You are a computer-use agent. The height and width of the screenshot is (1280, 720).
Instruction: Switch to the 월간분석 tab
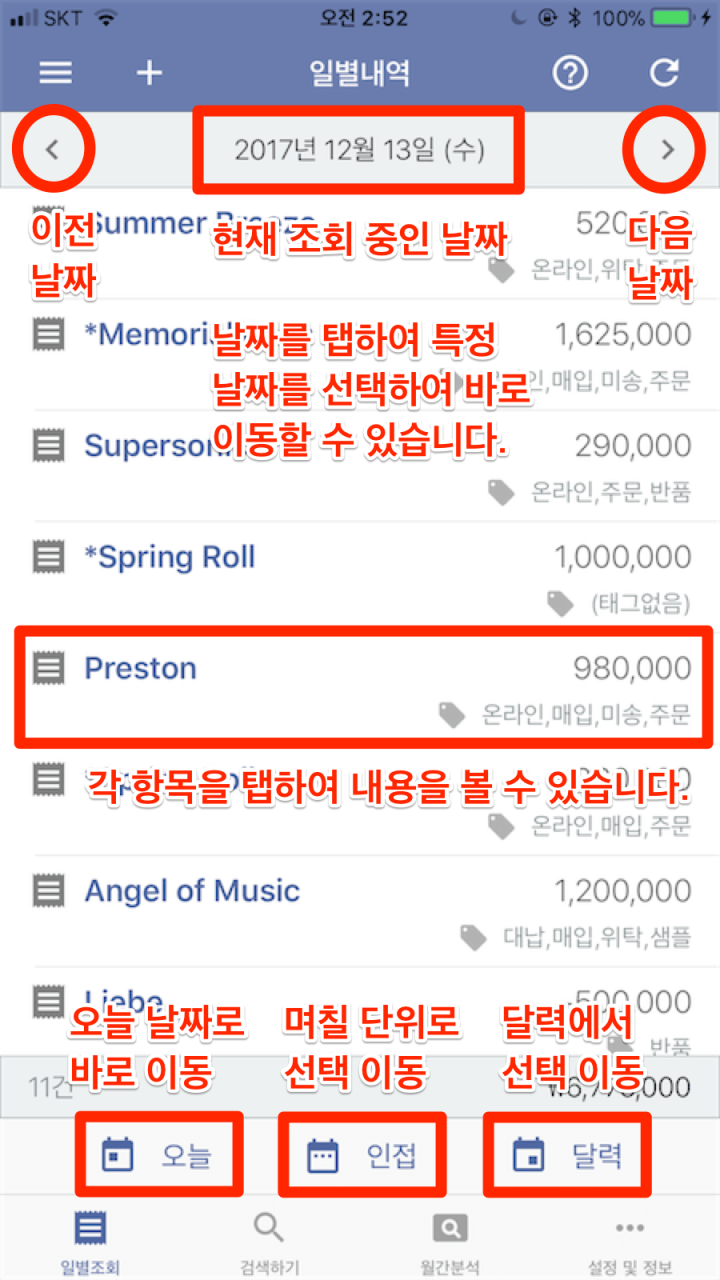point(449,1240)
